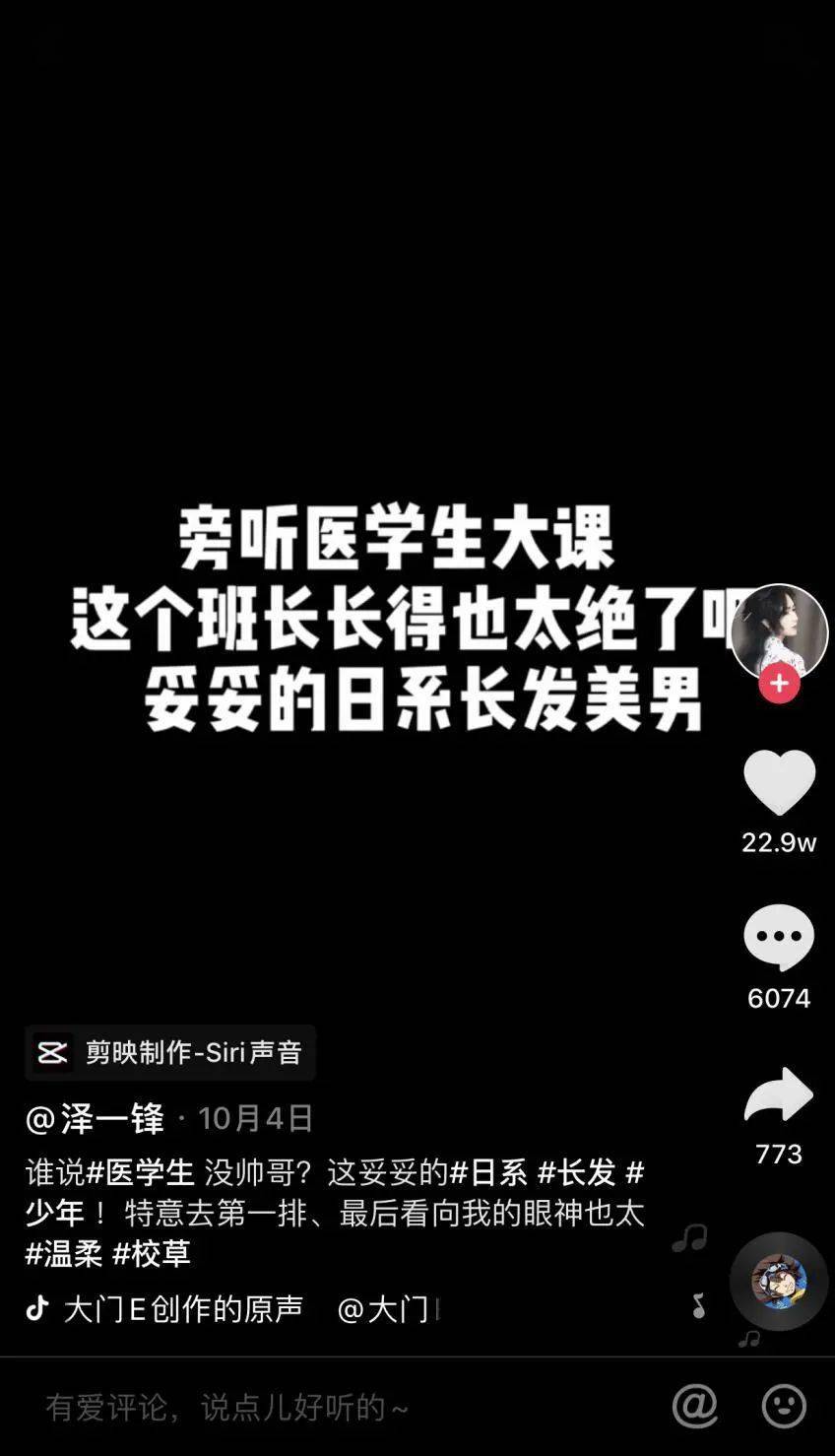Viewport: 835px width, 1456px height.
Task: Open the spinning music disc
Action: click(779, 1281)
